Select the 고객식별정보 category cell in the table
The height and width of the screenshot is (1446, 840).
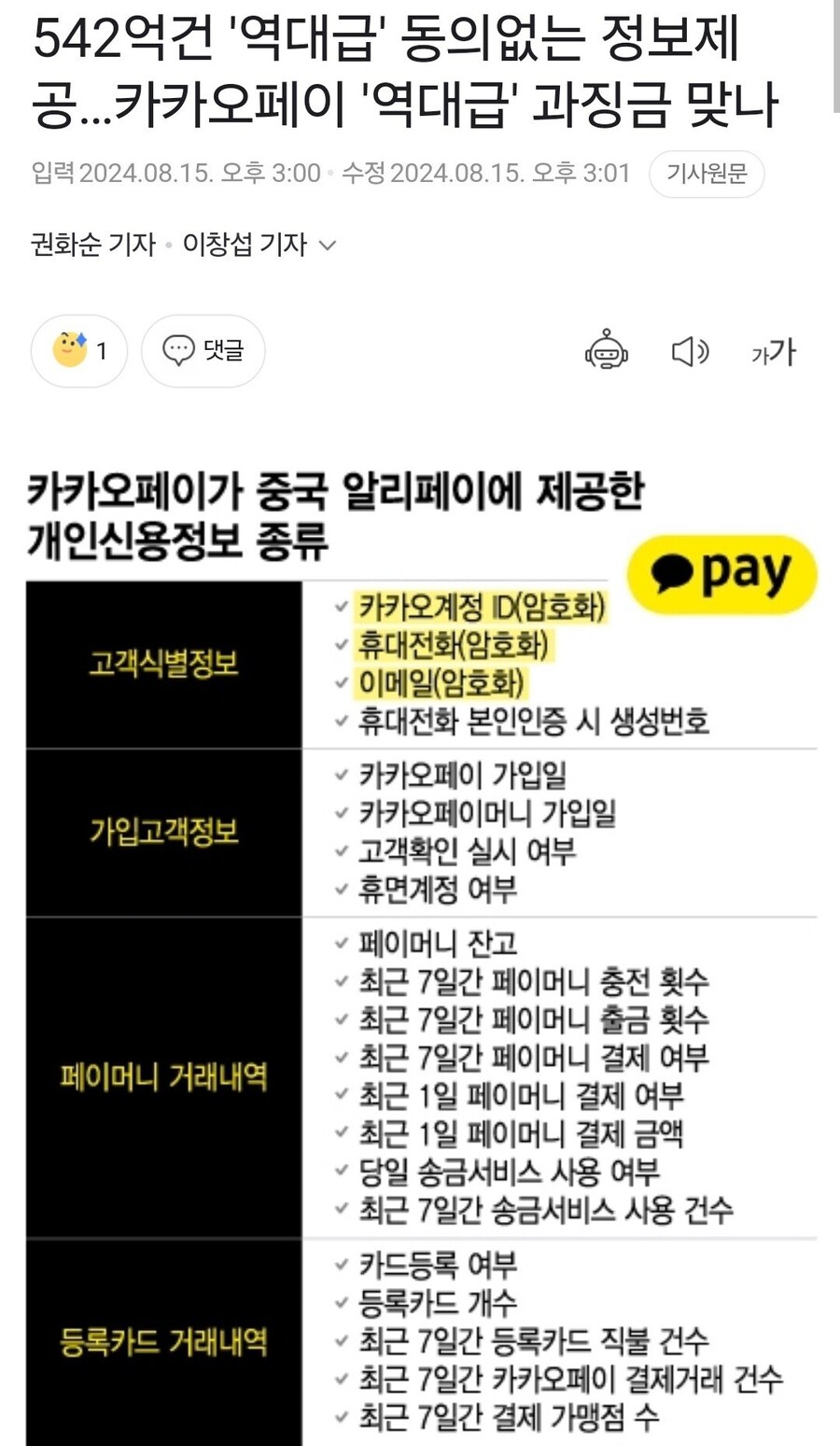coord(164,664)
